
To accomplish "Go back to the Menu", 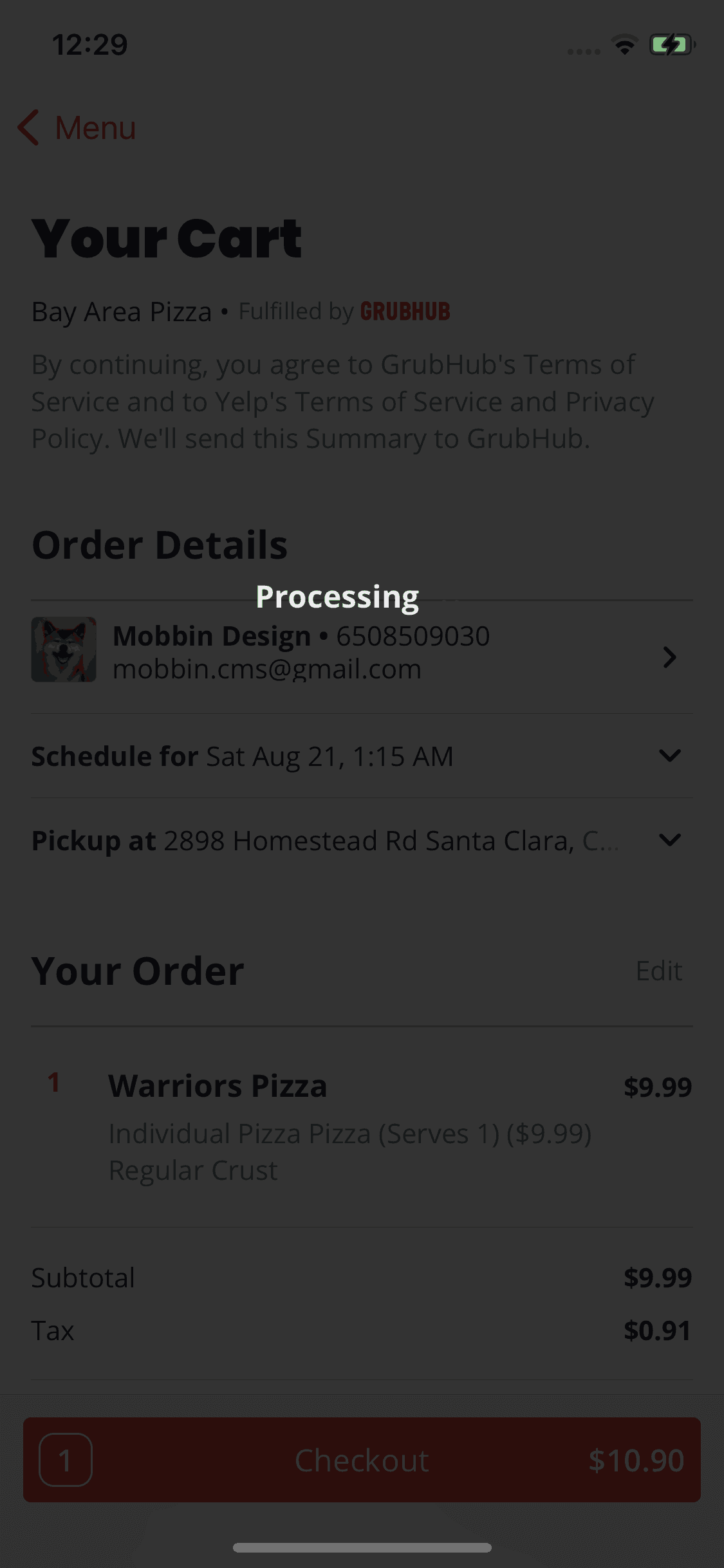I will click(x=77, y=127).
